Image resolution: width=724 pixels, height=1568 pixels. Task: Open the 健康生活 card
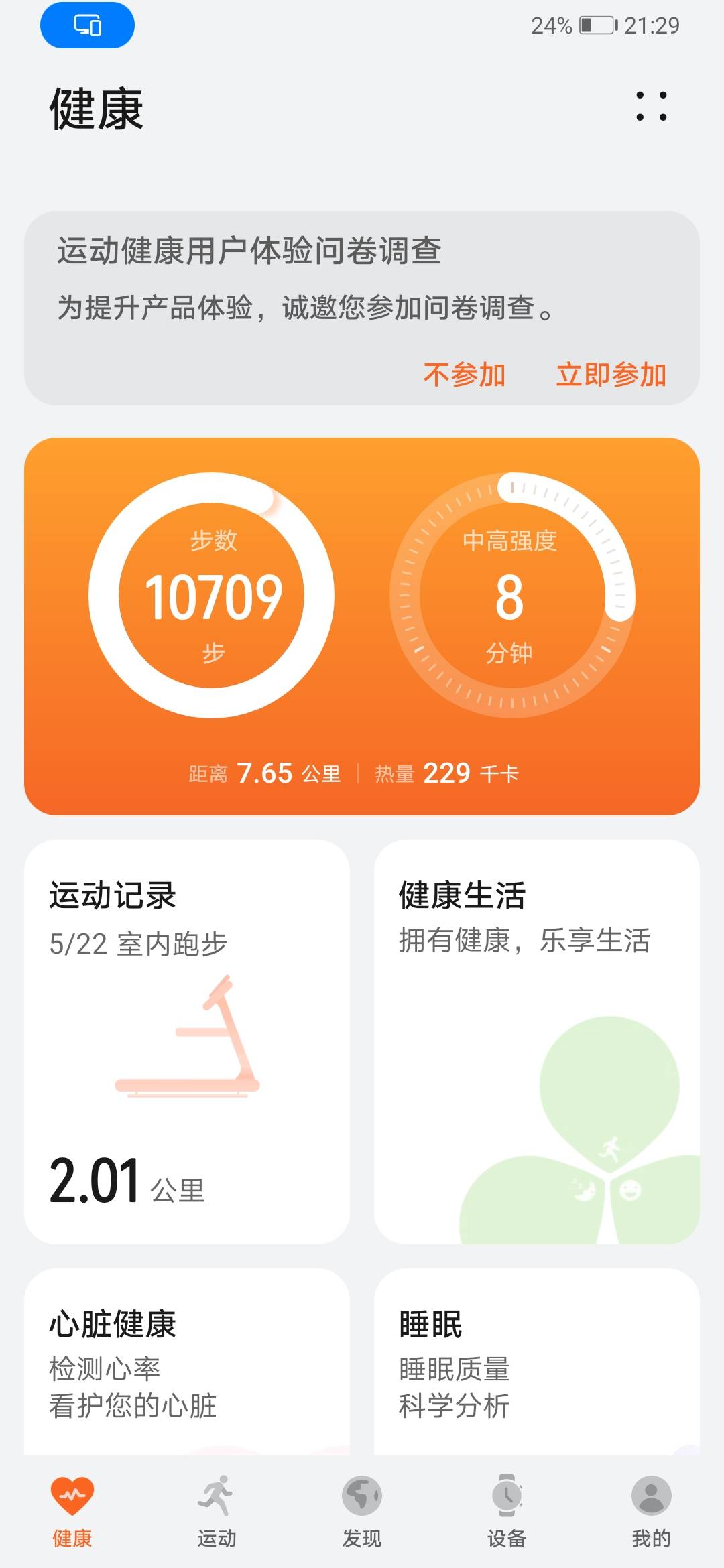(x=536, y=1042)
